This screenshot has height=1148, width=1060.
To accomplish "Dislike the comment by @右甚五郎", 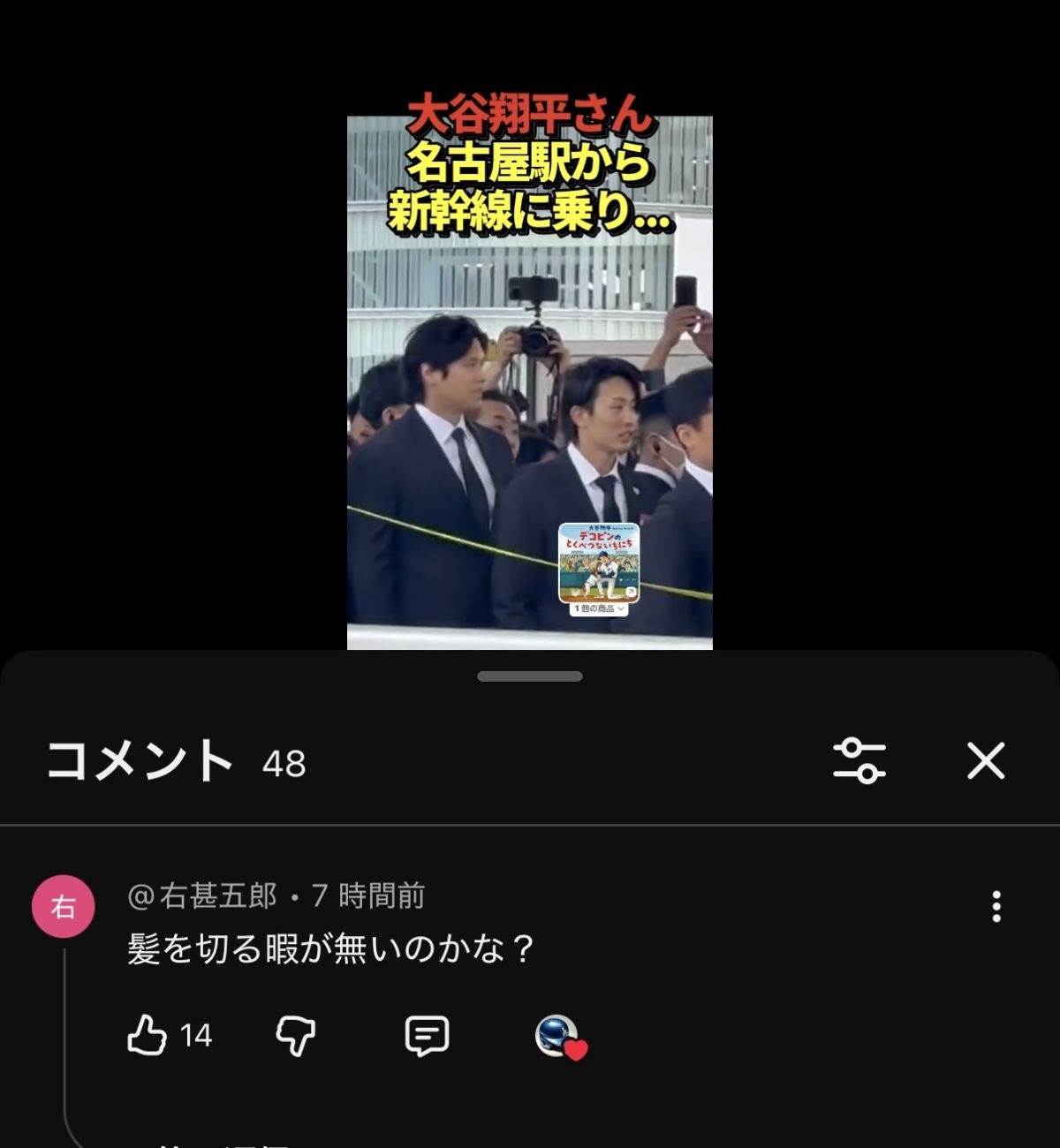I will (295, 1034).
